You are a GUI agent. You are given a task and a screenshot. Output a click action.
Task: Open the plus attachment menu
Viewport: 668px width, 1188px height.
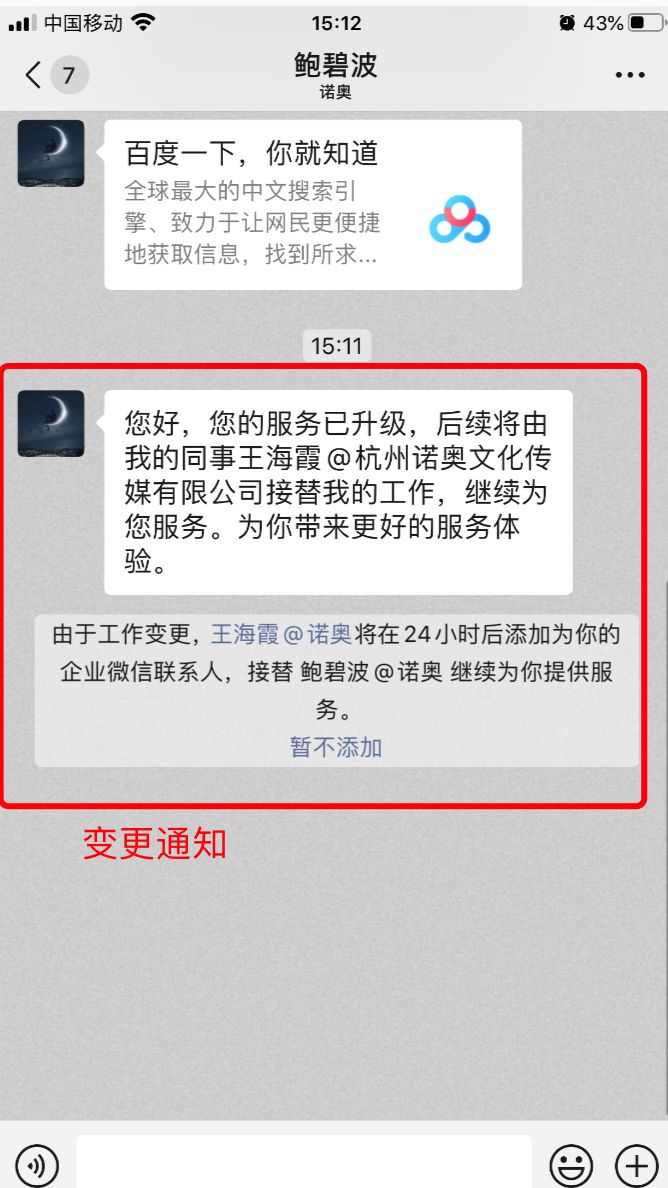(x=636, y=1165)
